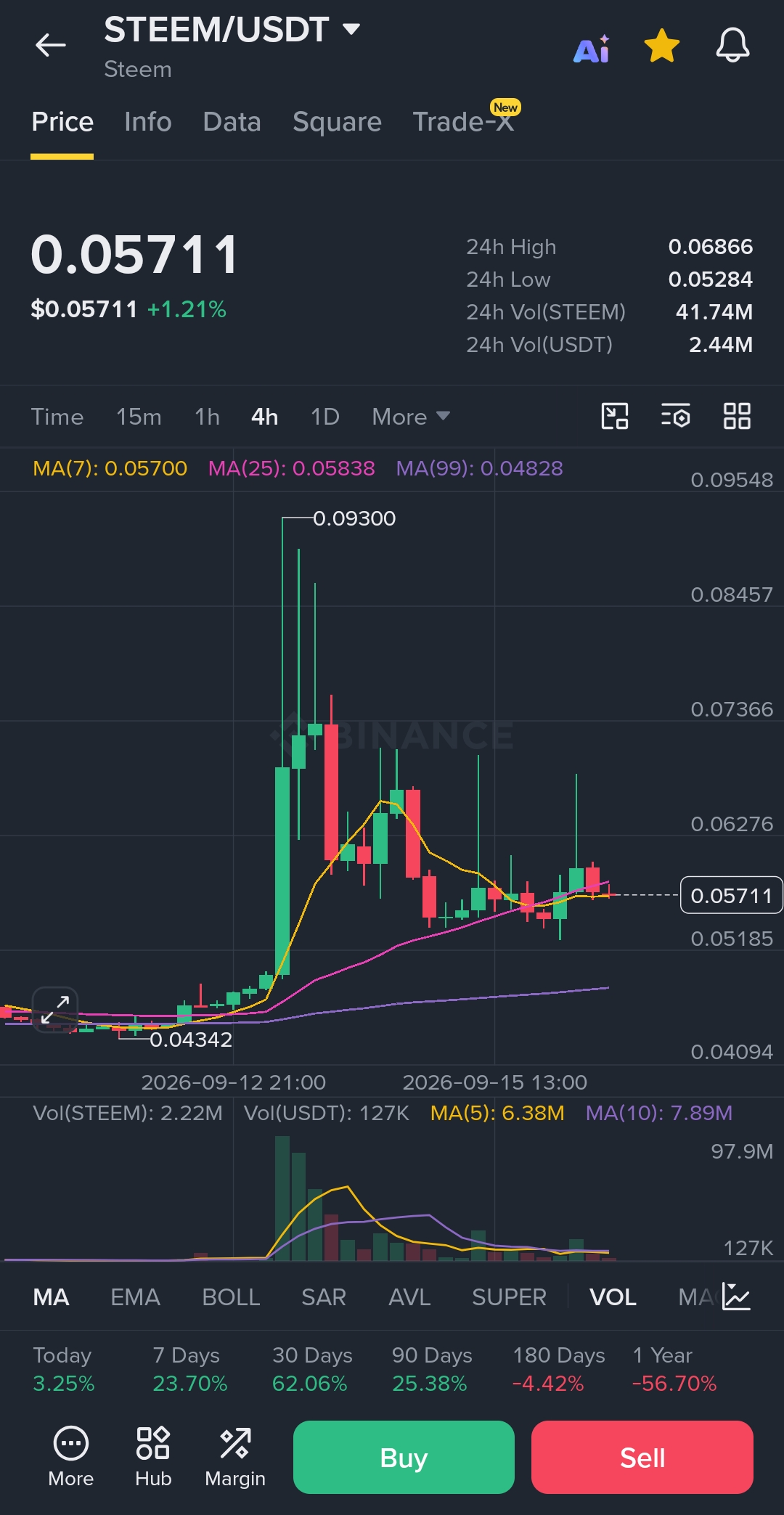Tap the red Sell button
784x1515 pixels.
pos(642,1457)
